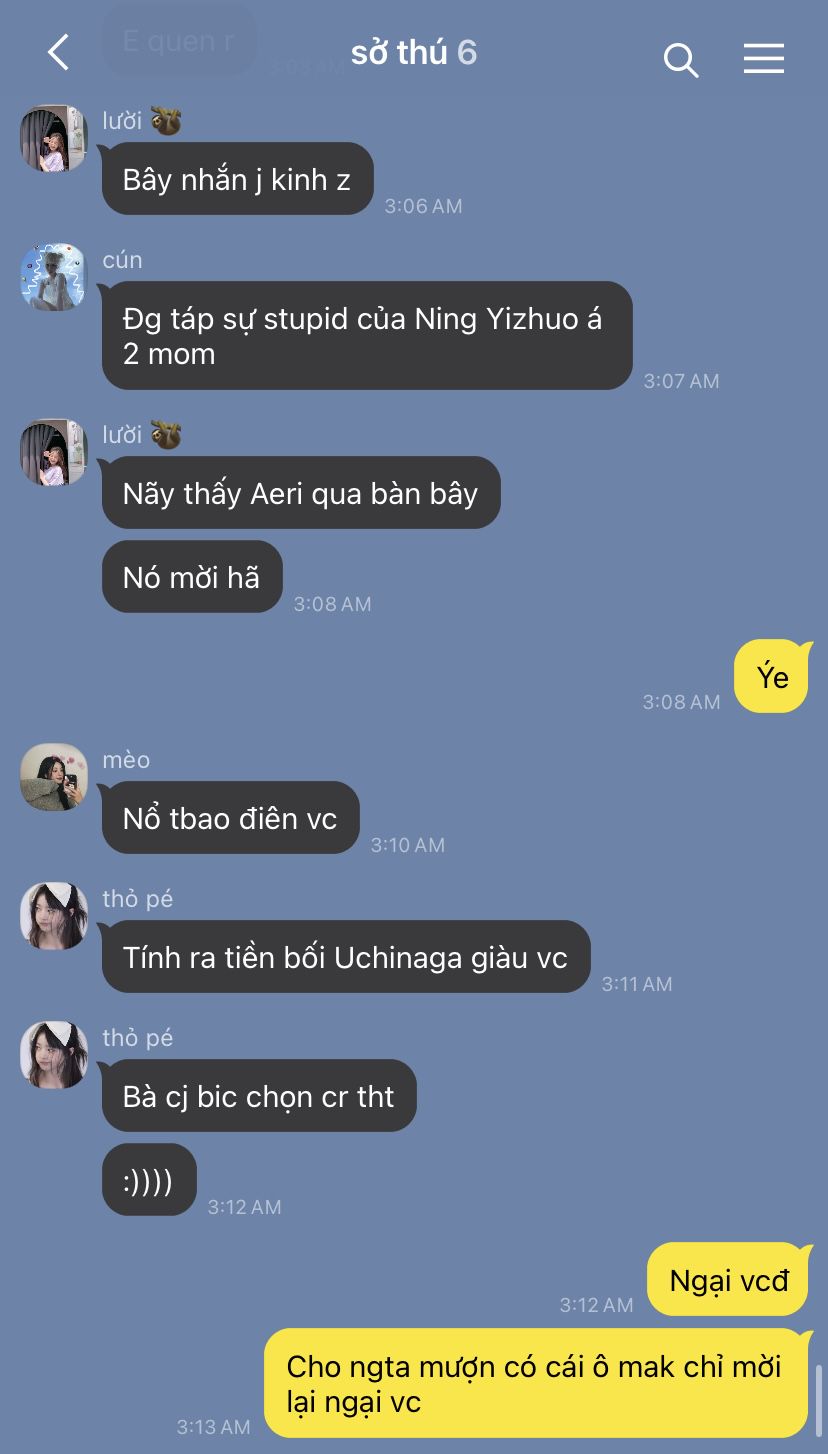The height and width of the screenshot is (1454, 828).
Task: View avatar of lười beside "Bây nhắn j kinh z"
Action: [x=54, y=138]
